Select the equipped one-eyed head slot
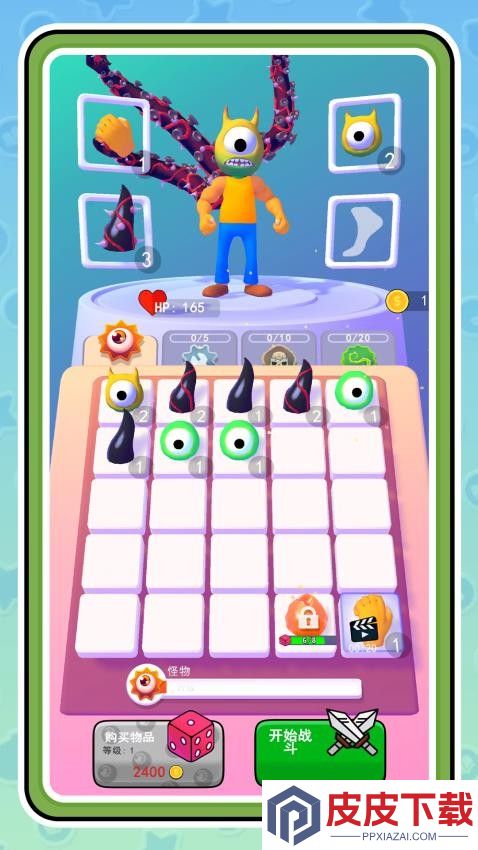478x850 pixels. coord(365,132)
